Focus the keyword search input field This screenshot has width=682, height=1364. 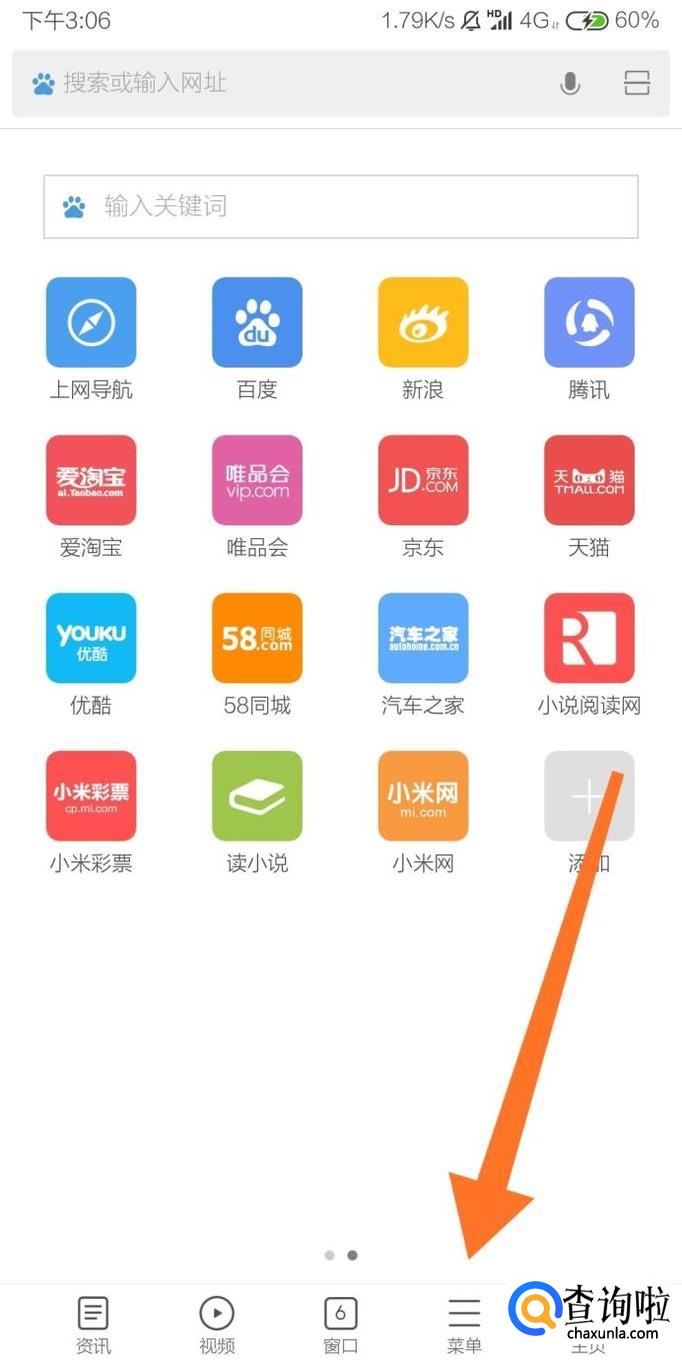pyautogui.click(x=340, y=207)
